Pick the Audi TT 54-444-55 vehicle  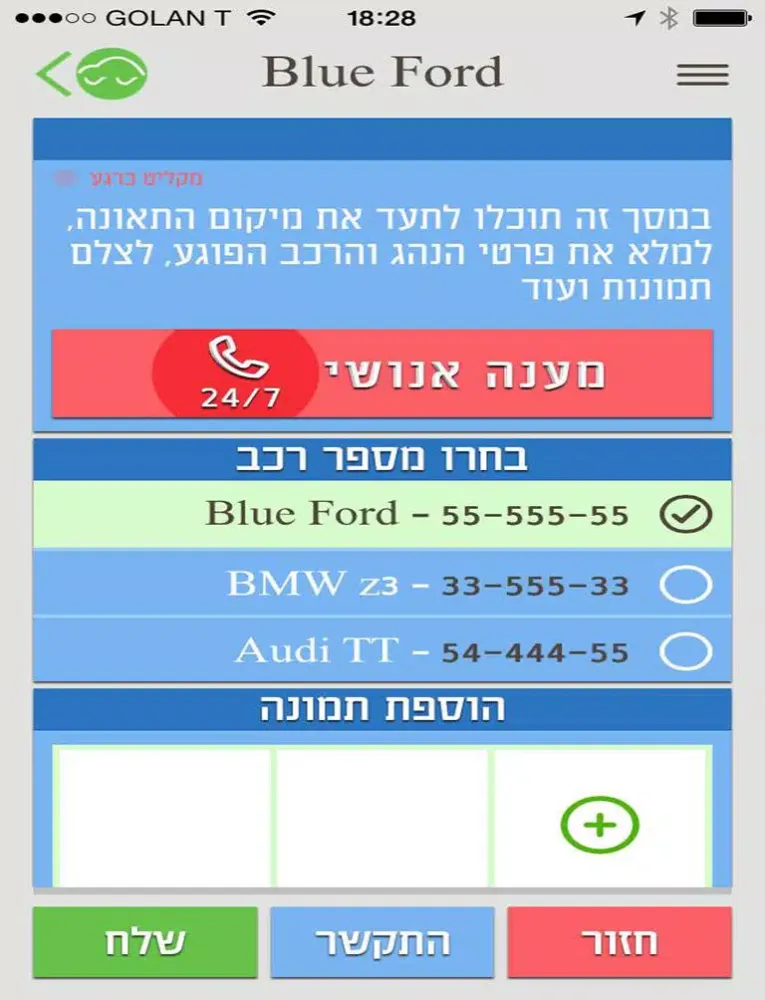[x=685, y=652]
